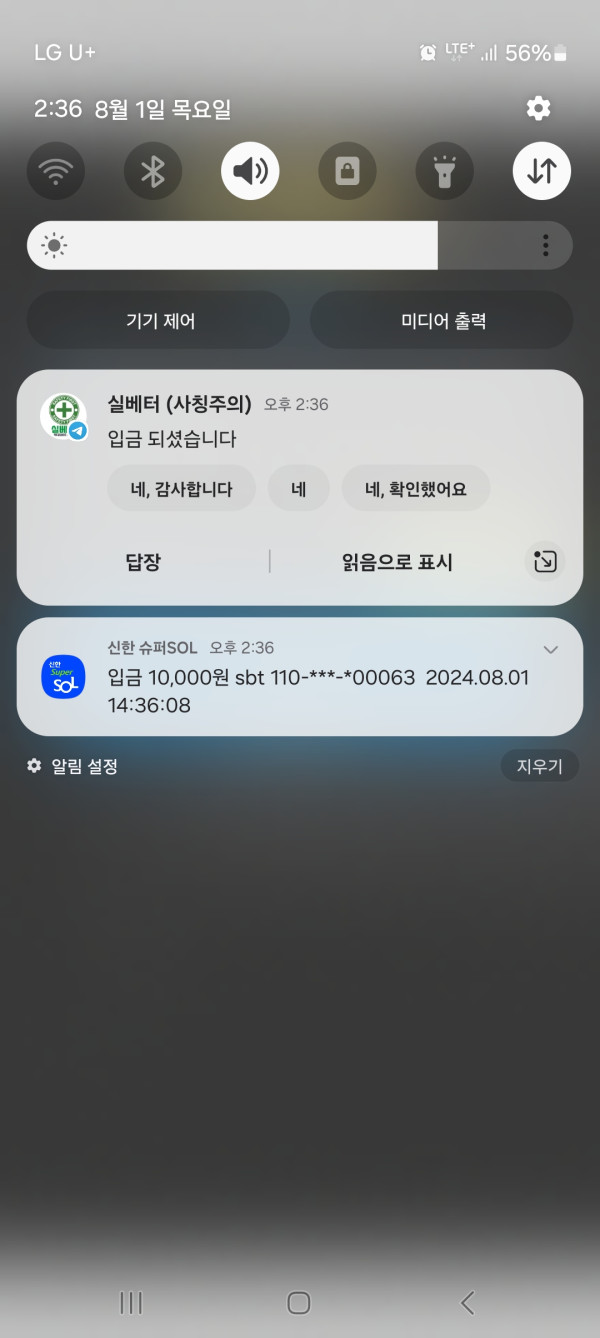Turn on Bluetooth
This screenshot has height=1338, width=600.
[153, 171]
